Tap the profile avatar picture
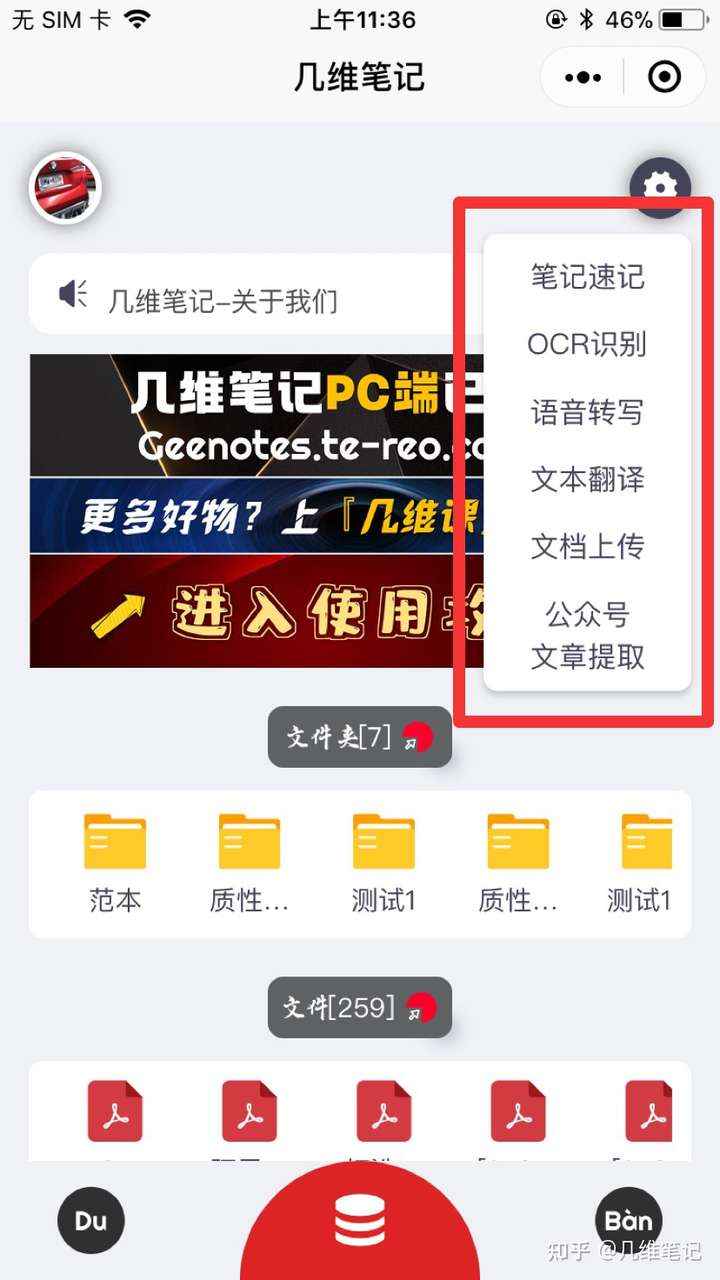Screen dimensions: 720x1280 (x=66, y=187)
